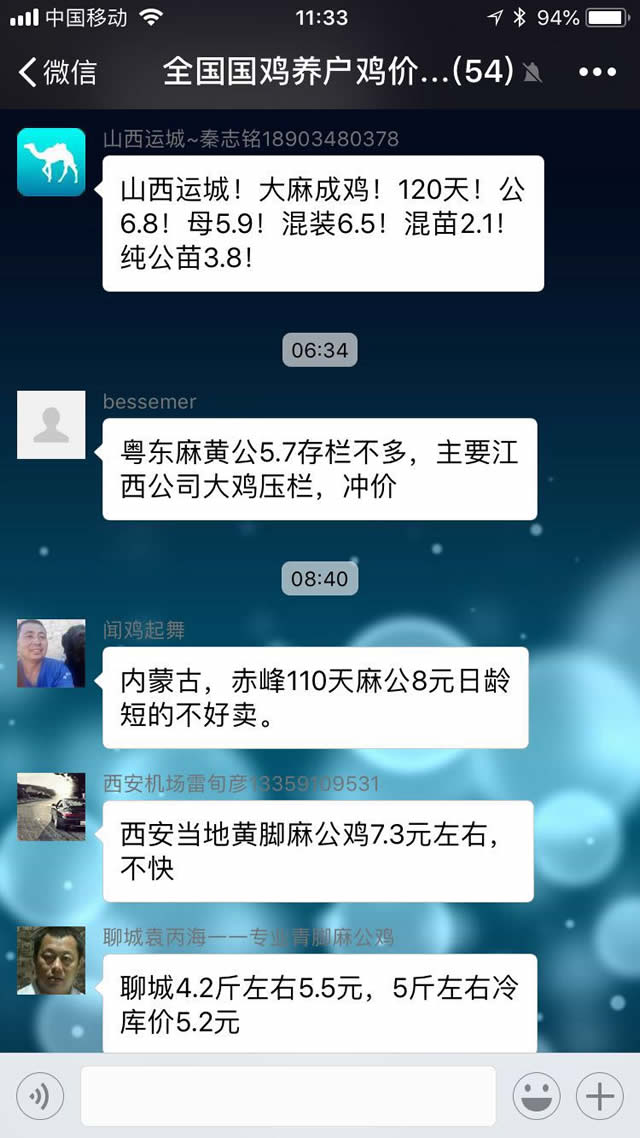Open group chat details via the three-dot menu
This screenshot has height=1138, width=640.
click(597, 72)
